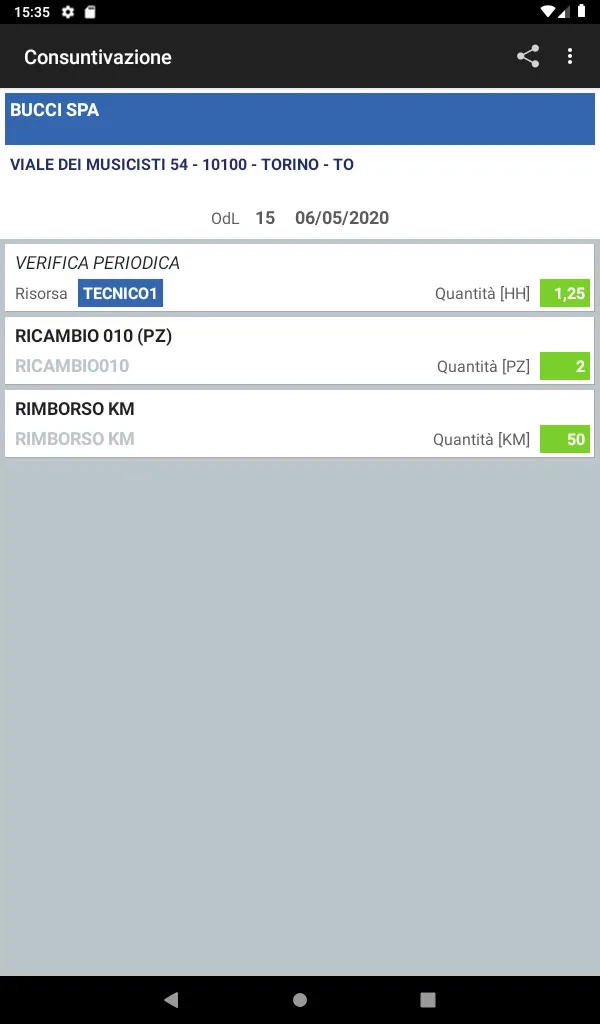Viewport: 600px width, 1024px height.
Task: Open the BUCCI SPA customer header
Action: pos(300,118)
